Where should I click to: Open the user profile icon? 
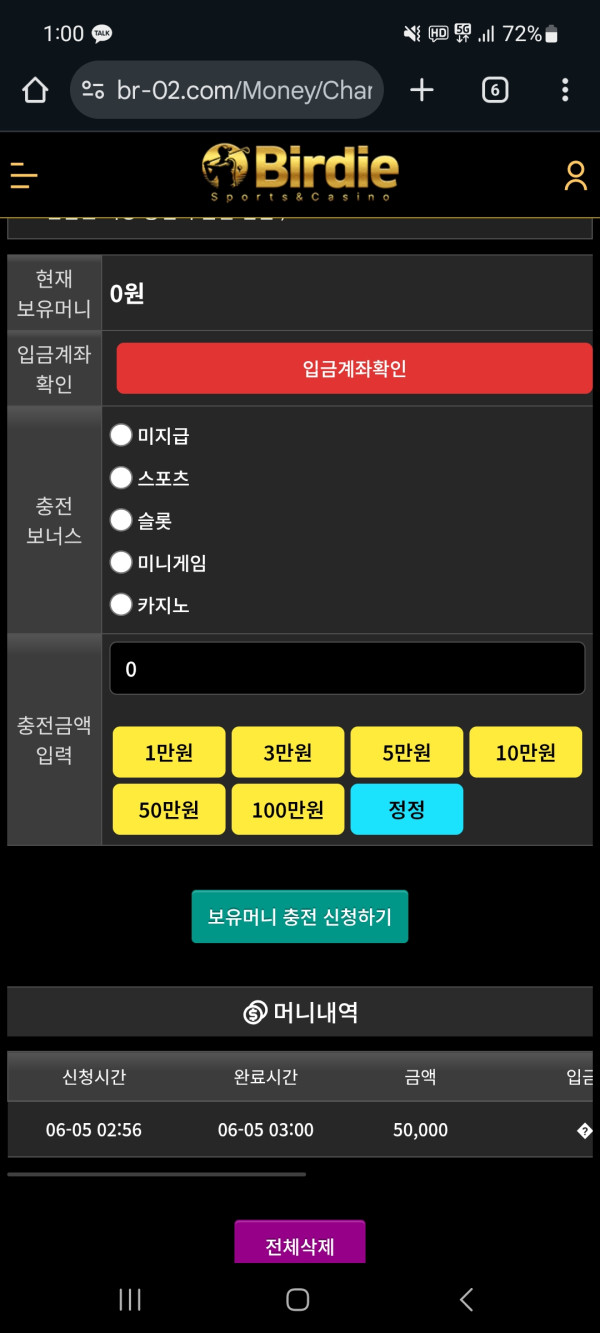[x=575, y=176]
